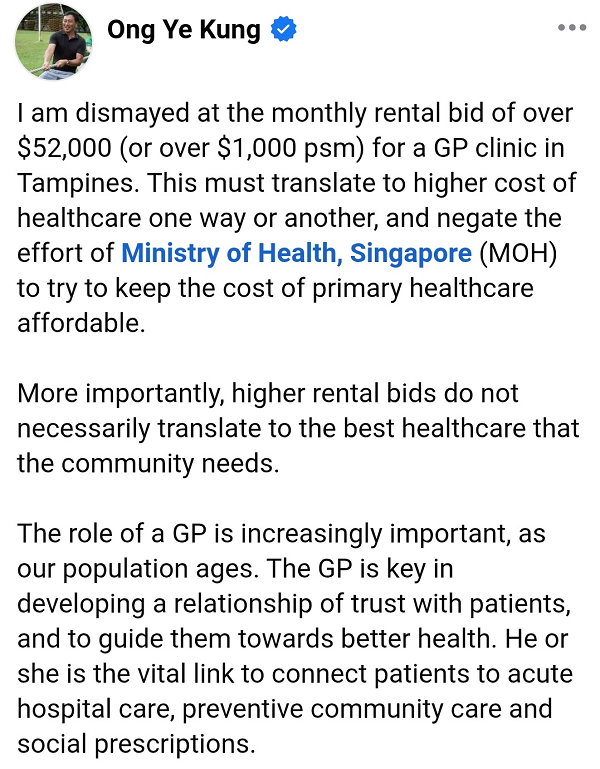Open the Ong Ye Kung profile name
Image resolution: width=600 pixels, height=769 pixels.
(x=183, y=30)
